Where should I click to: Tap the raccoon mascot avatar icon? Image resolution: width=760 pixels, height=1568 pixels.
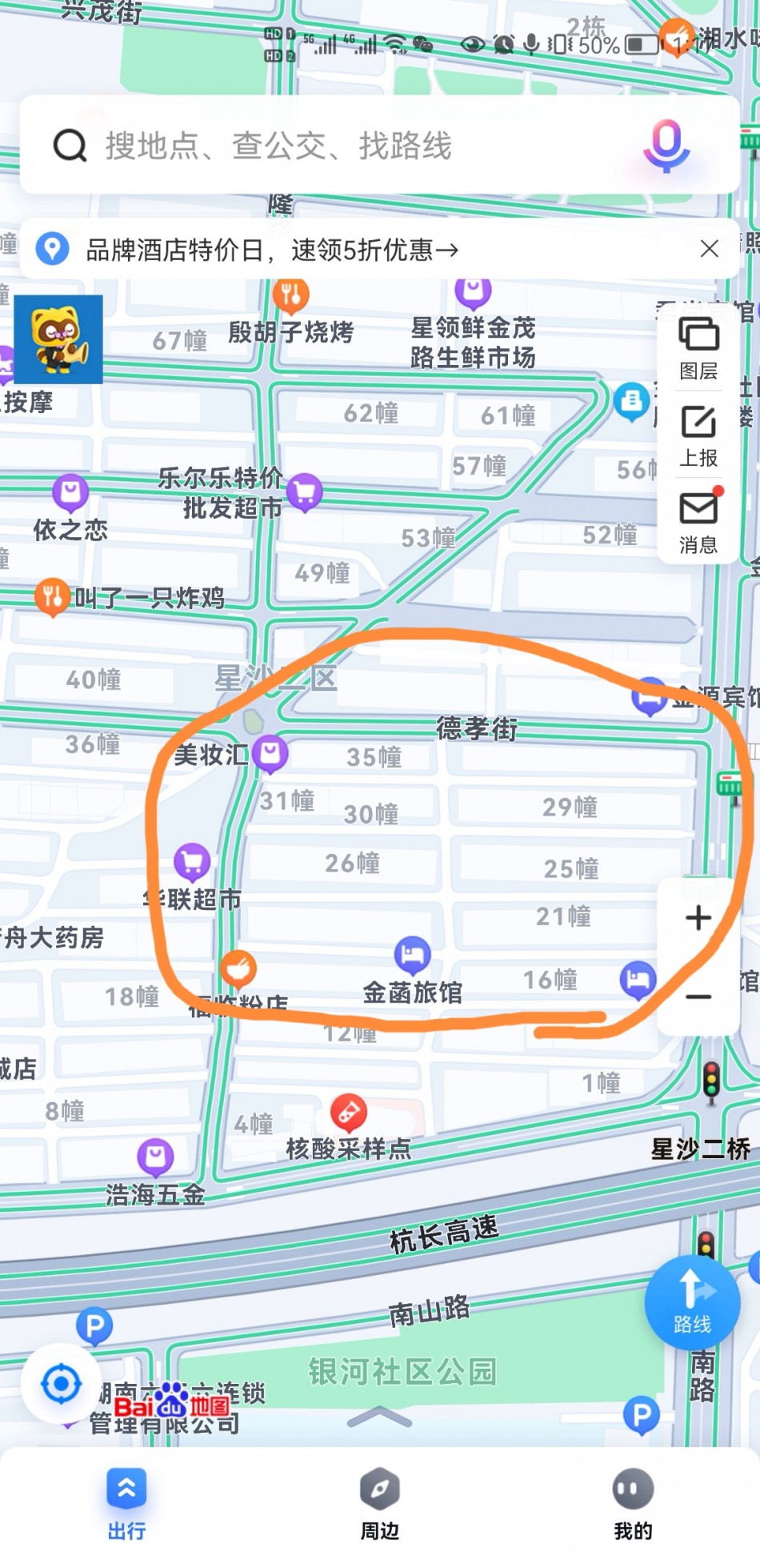coord(58,339)
